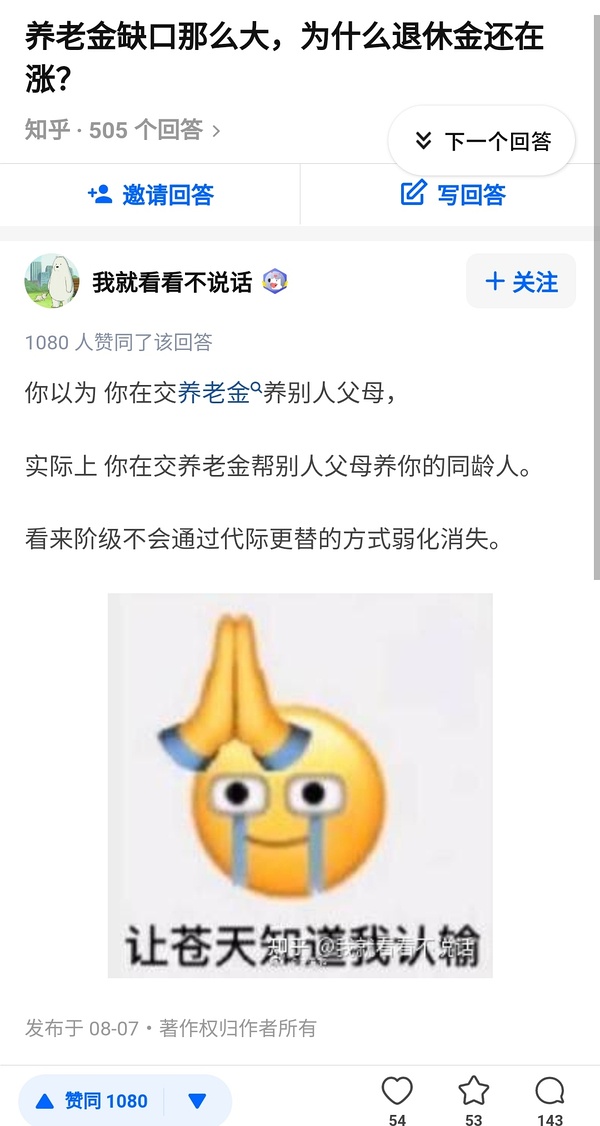Open the 505 answers list on Zhihu
This screenshot has width=600, height=1126.
coord(122,129)
